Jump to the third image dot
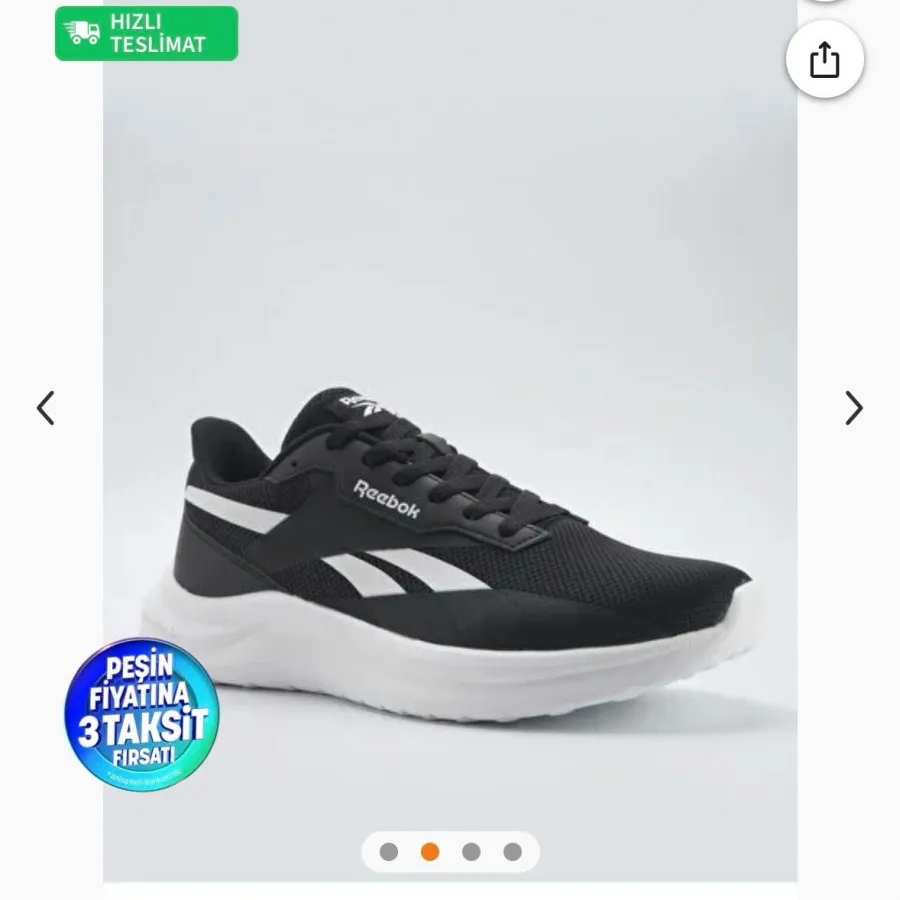Viewport: 900px width, 900px height. click(471, 852)
